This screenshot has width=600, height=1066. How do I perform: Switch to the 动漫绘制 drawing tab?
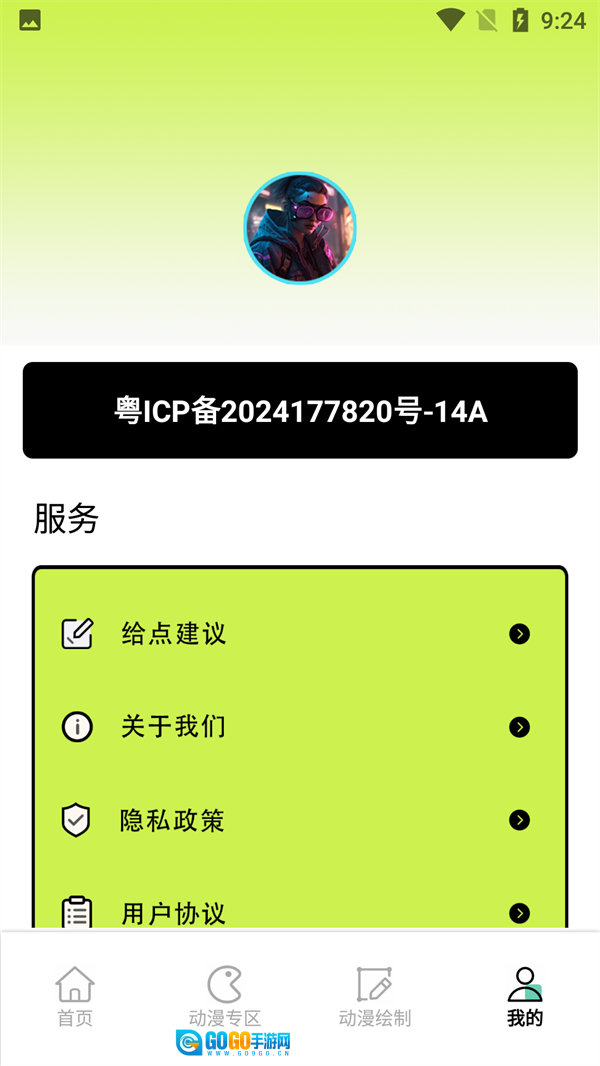[x=375, y=996]
